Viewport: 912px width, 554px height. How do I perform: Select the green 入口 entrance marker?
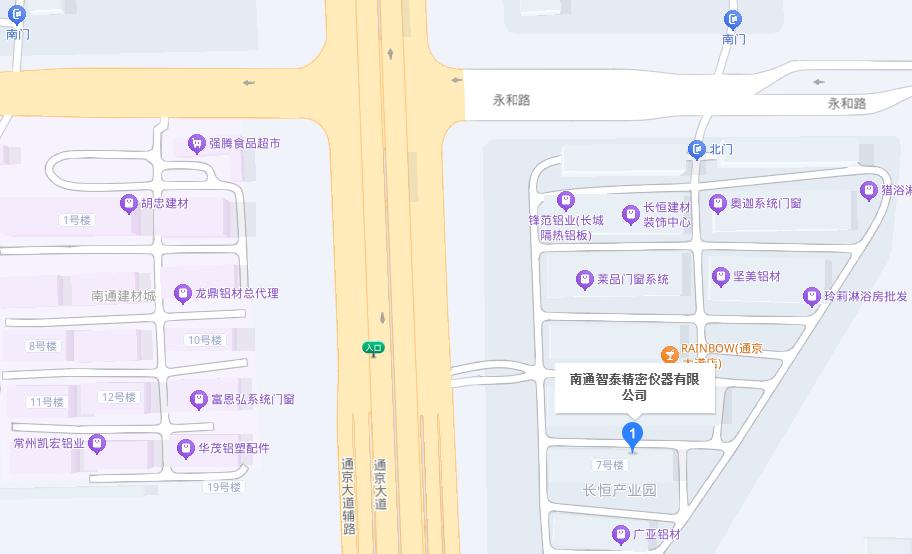[373, 348]
